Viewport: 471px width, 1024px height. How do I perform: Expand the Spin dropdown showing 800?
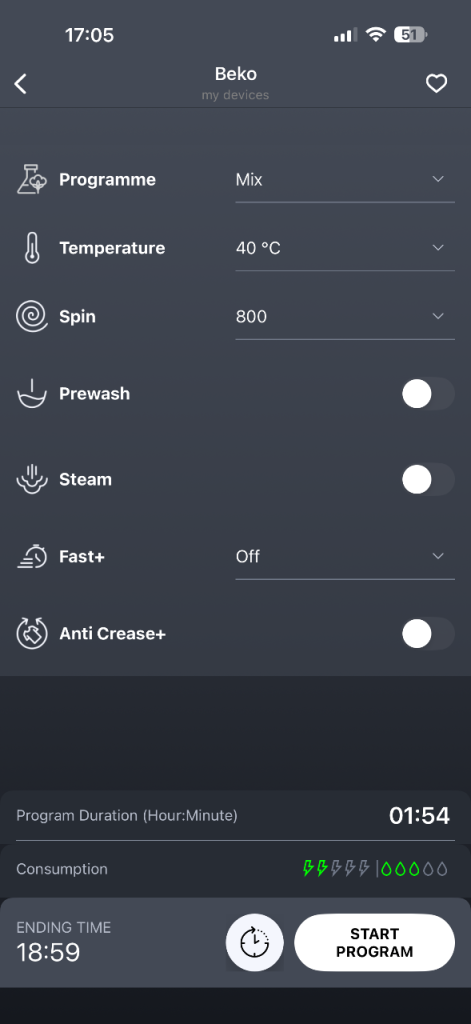345,317
